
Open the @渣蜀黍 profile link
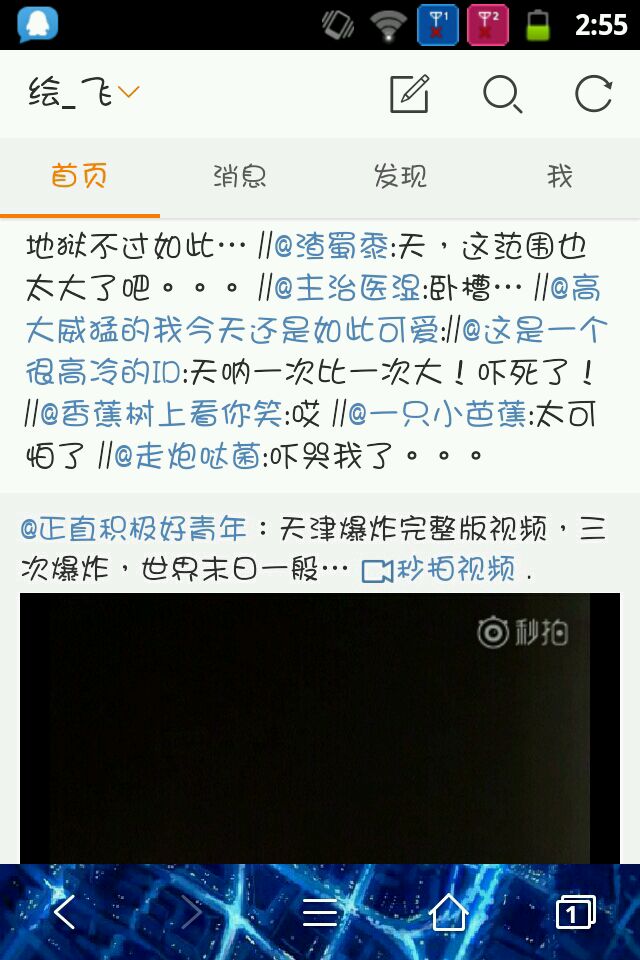point(334,246)
